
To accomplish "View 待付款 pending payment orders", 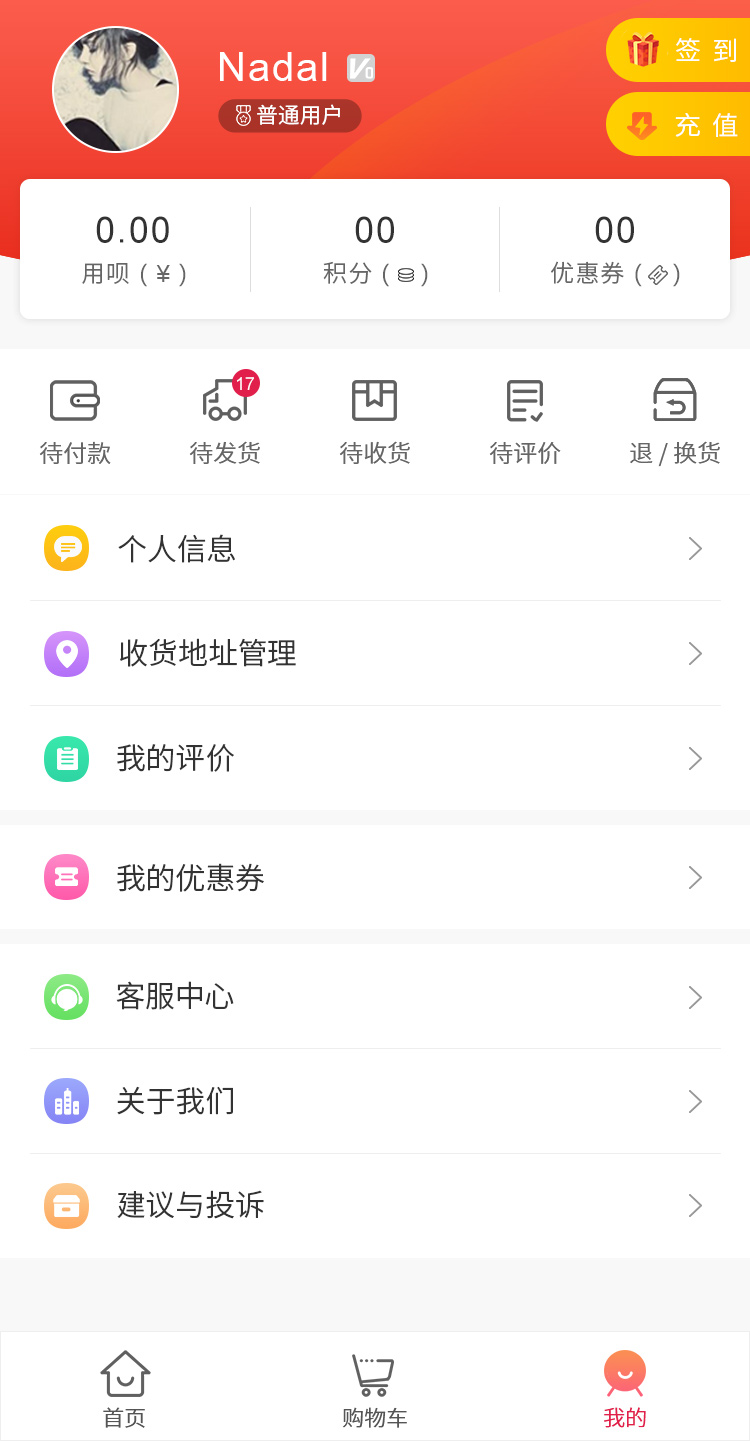I will pos(75,422).
